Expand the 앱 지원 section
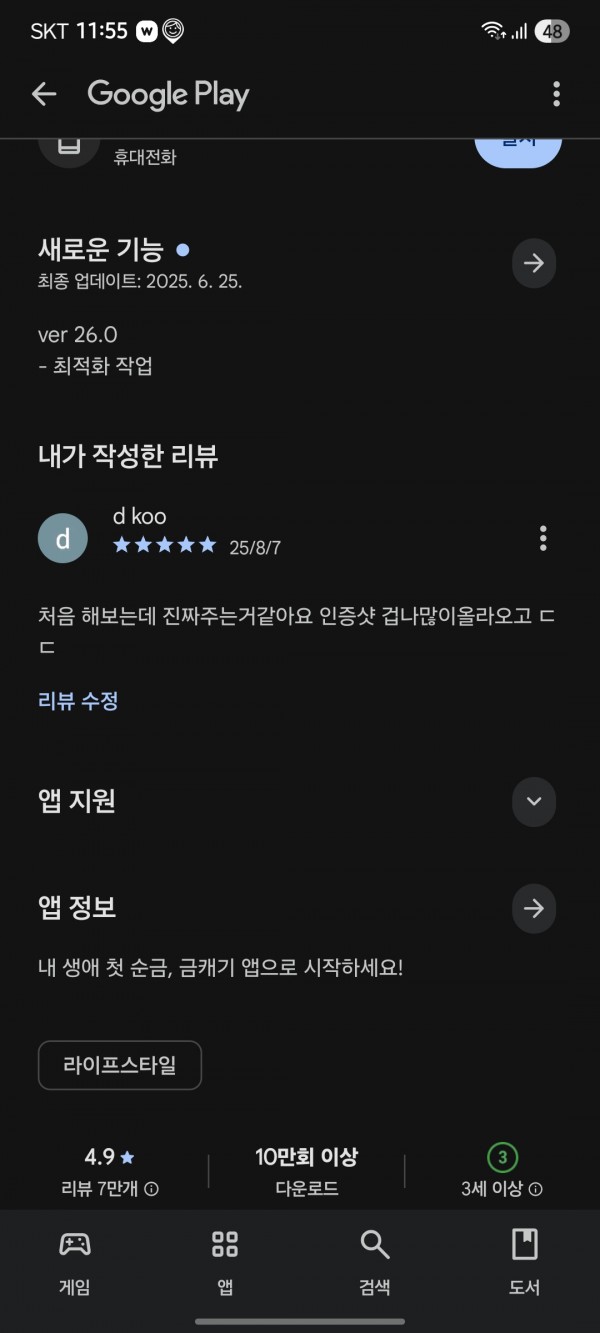Image resolution: width=600 pixels, height=1333 pixels. pos(534,801)
